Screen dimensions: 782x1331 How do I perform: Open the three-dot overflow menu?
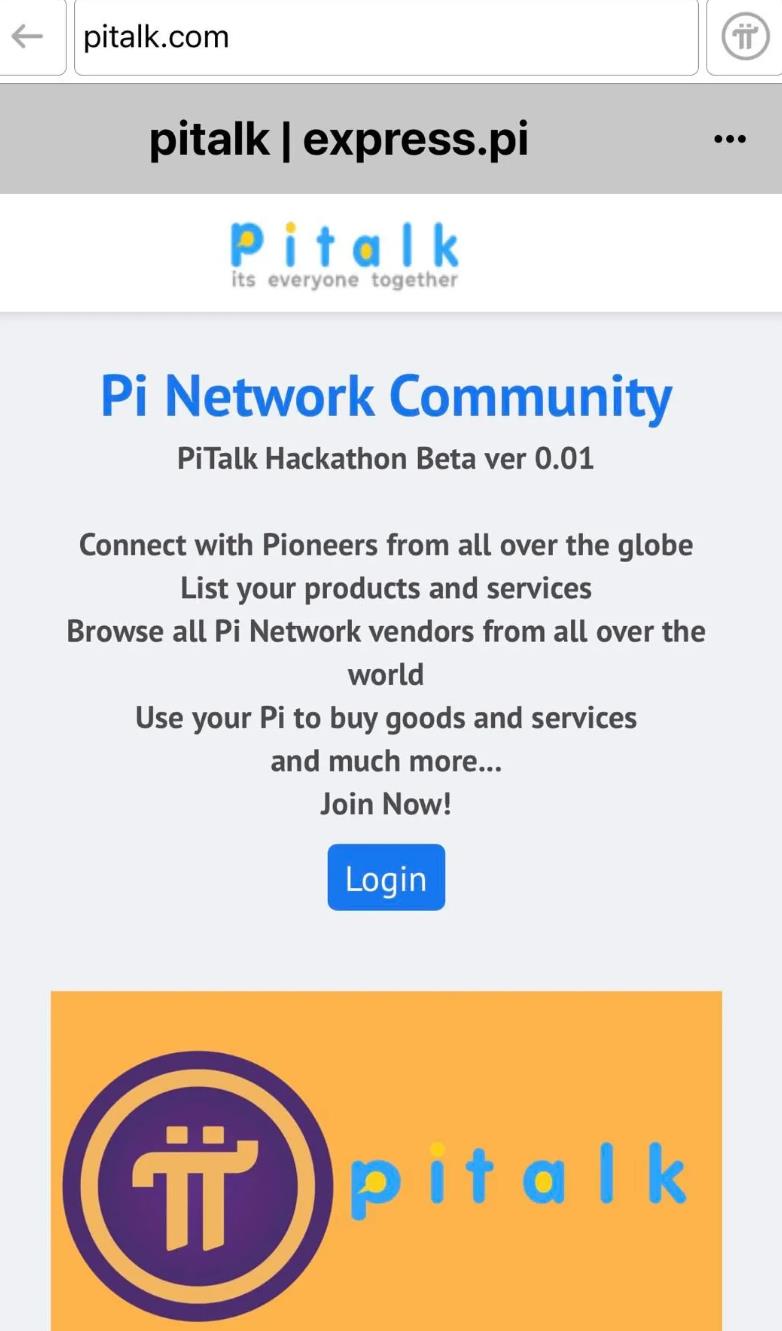730,139
